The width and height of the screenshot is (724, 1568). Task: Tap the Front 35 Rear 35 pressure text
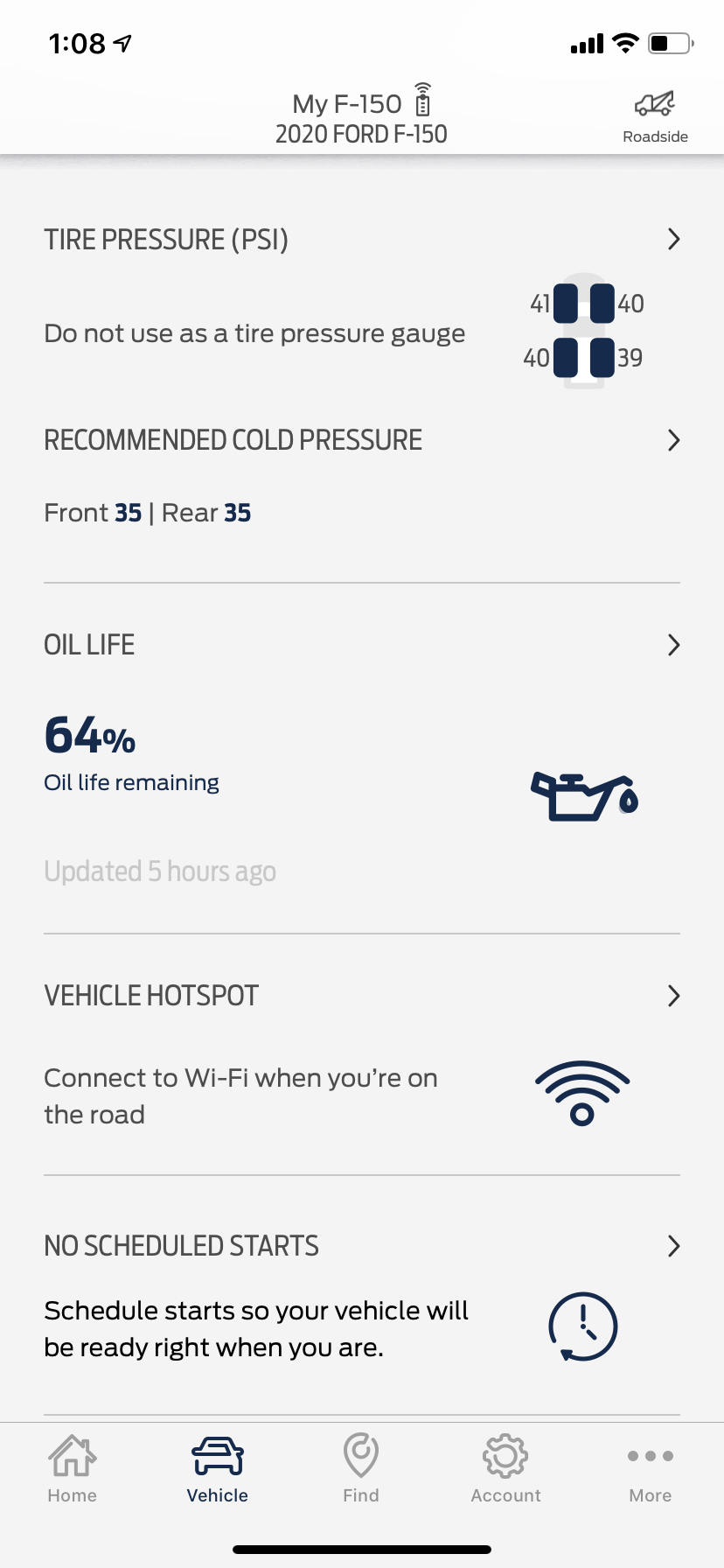147,512
